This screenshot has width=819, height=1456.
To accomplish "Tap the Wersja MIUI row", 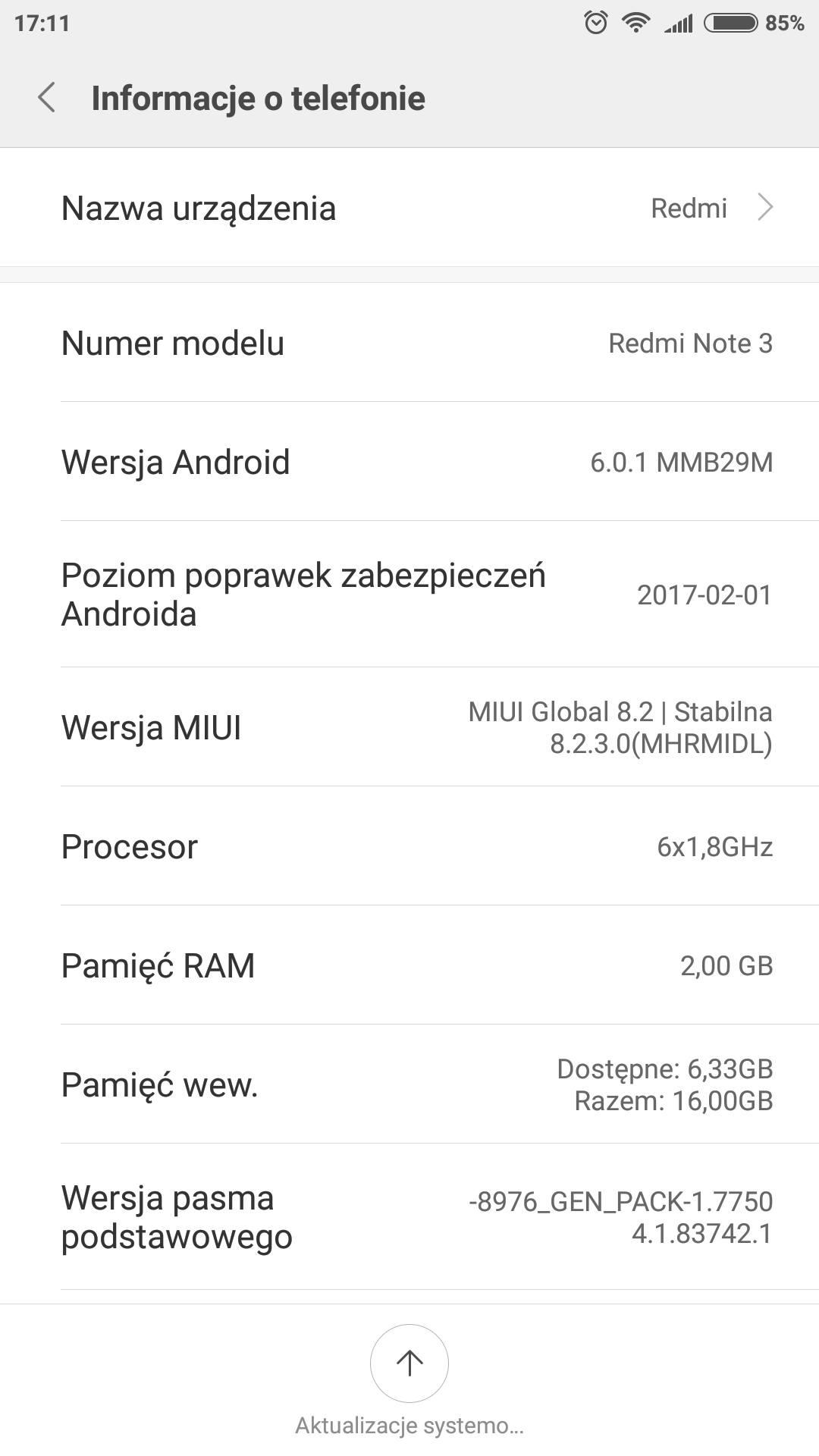I will 409,727.
